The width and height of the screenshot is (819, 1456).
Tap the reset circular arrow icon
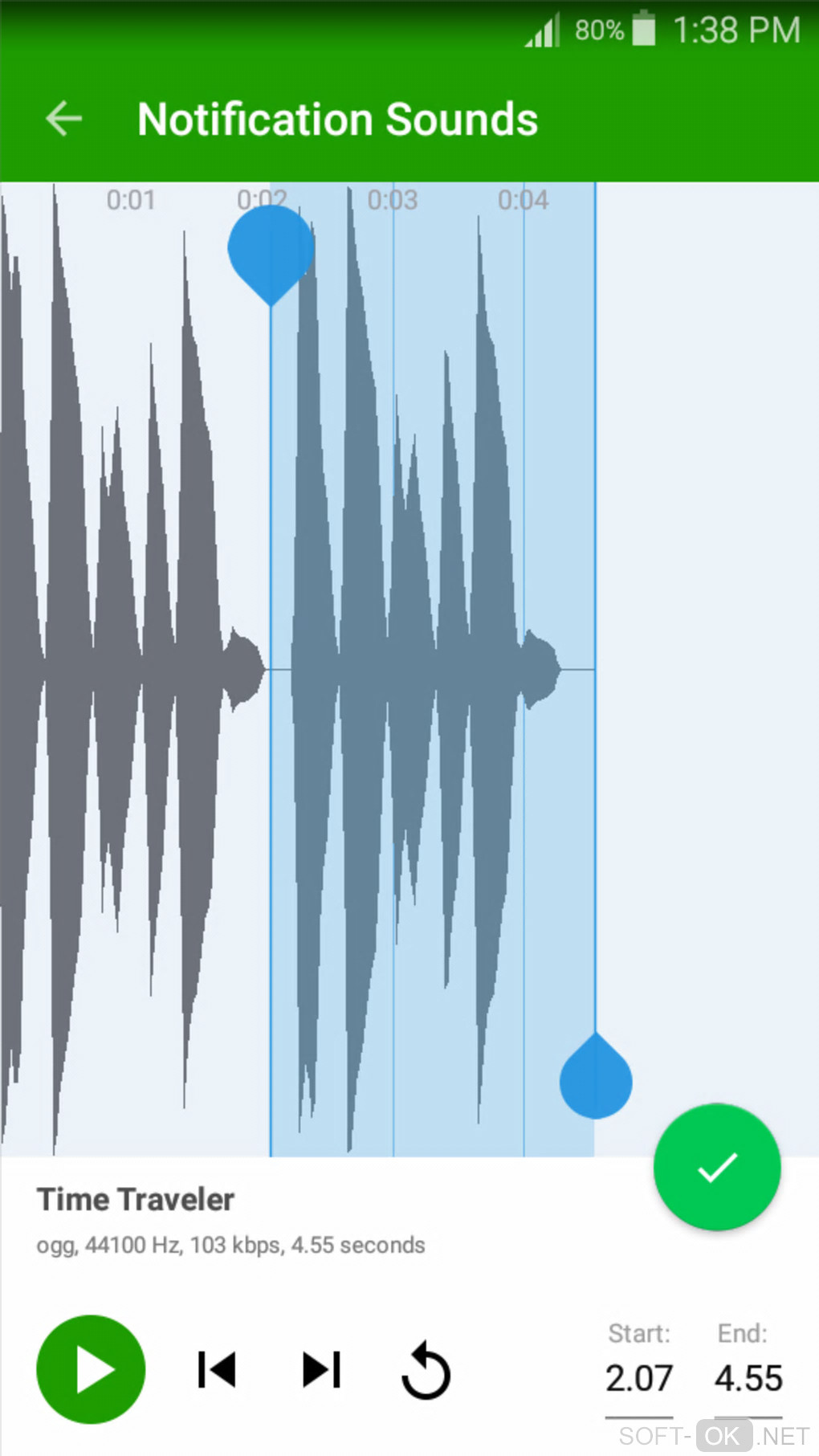click(x=426, y=1371)
